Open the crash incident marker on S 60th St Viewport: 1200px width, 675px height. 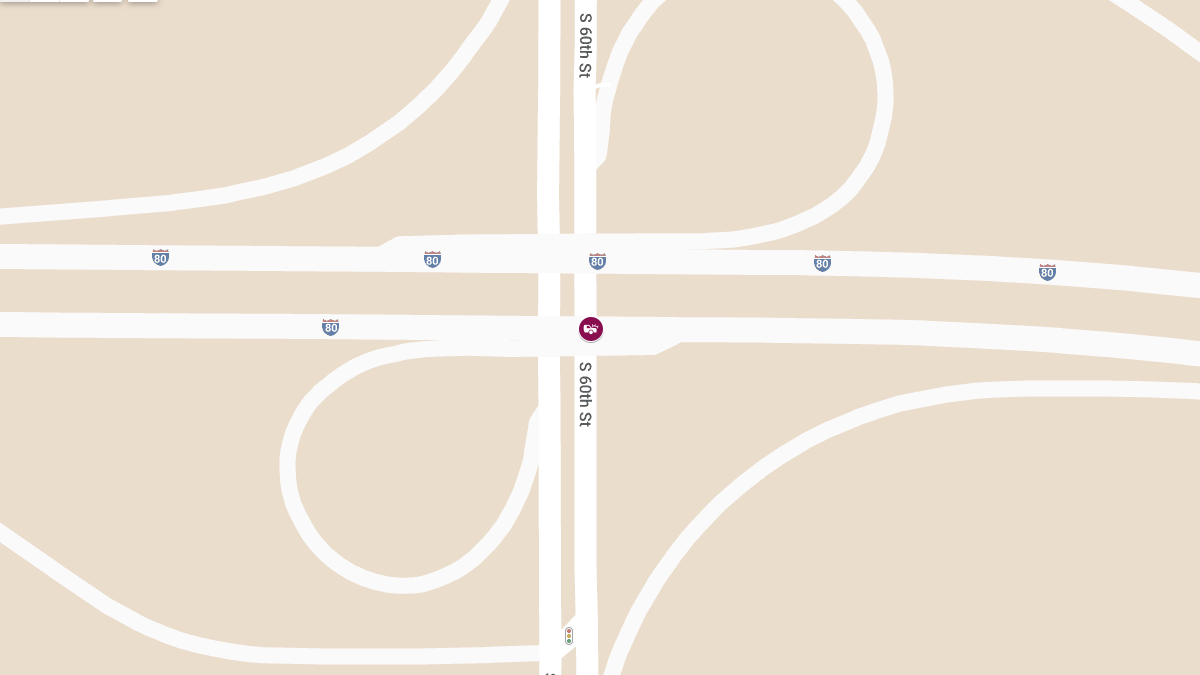[x=591, y=329]
